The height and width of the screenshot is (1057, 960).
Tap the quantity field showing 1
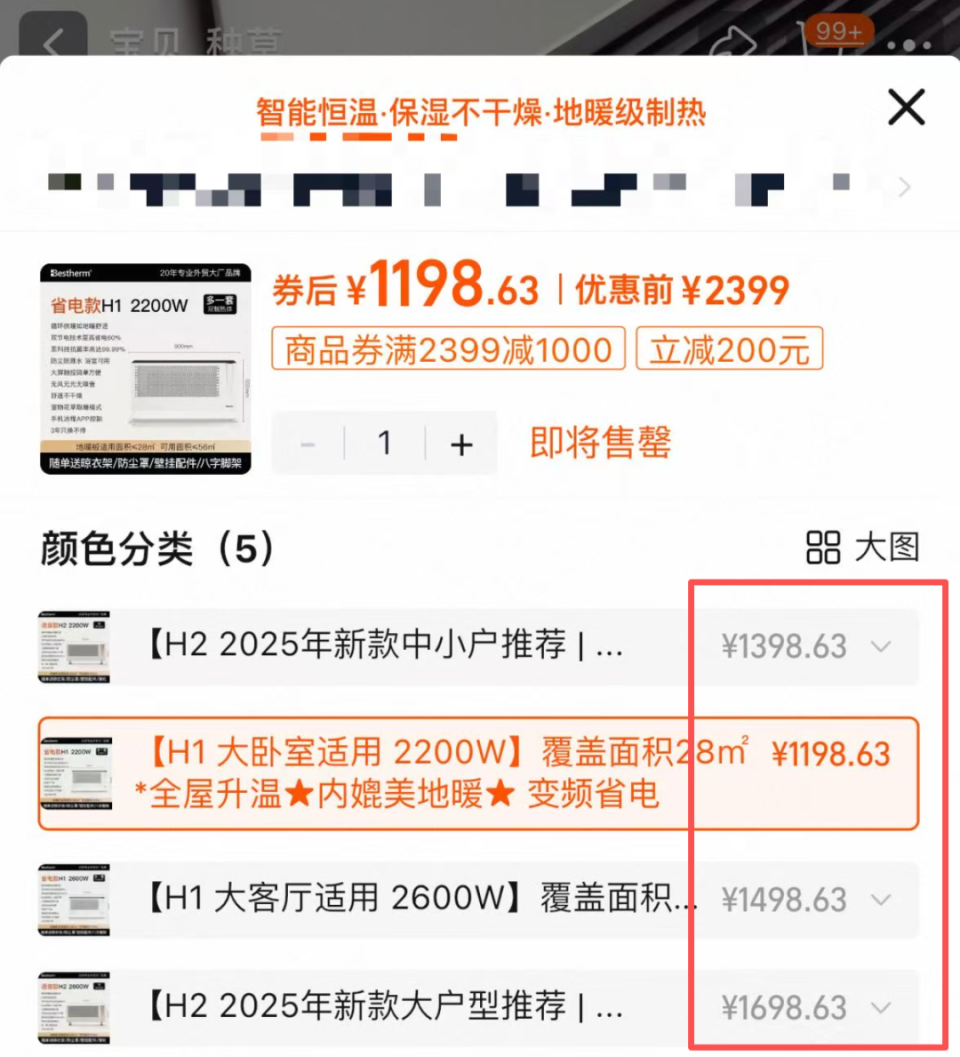click(x=384, y=443)
